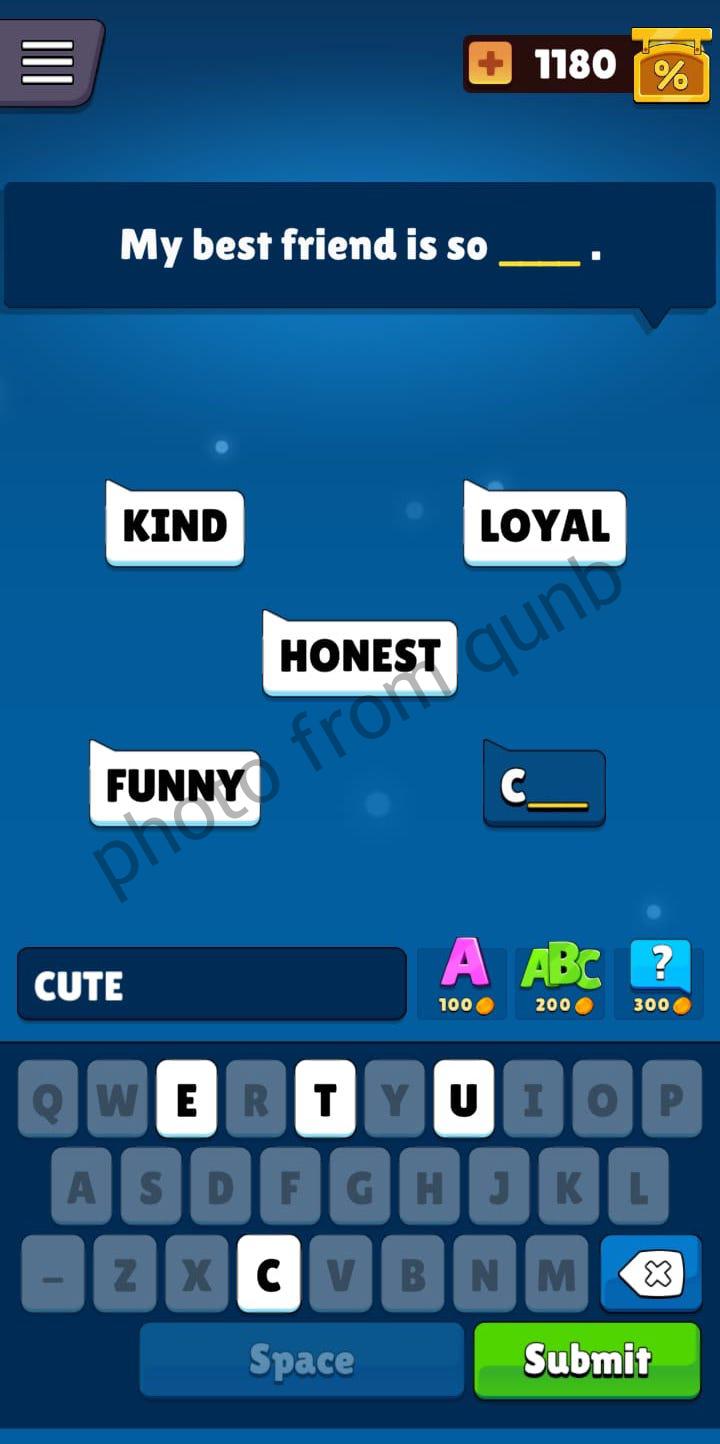Tap the E key
Screen dimensions: 720x1444
click(187, 1099)
